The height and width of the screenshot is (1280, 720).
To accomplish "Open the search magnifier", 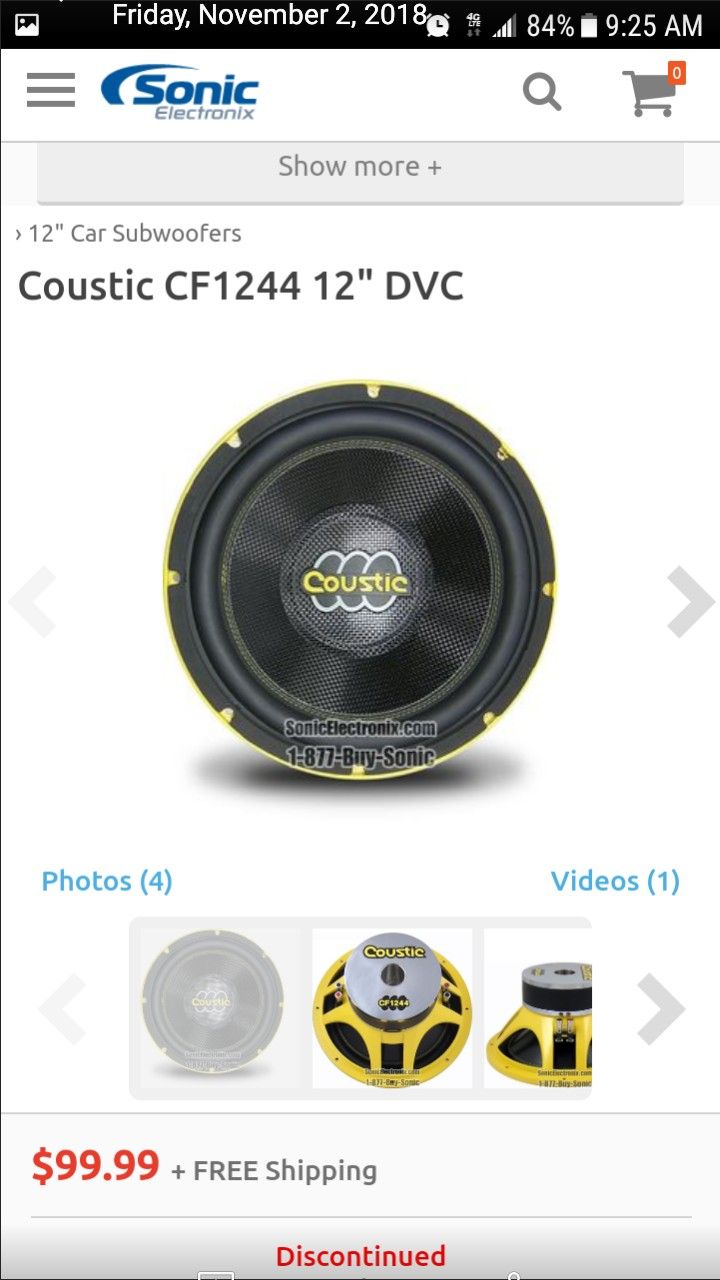I will 542,92.
